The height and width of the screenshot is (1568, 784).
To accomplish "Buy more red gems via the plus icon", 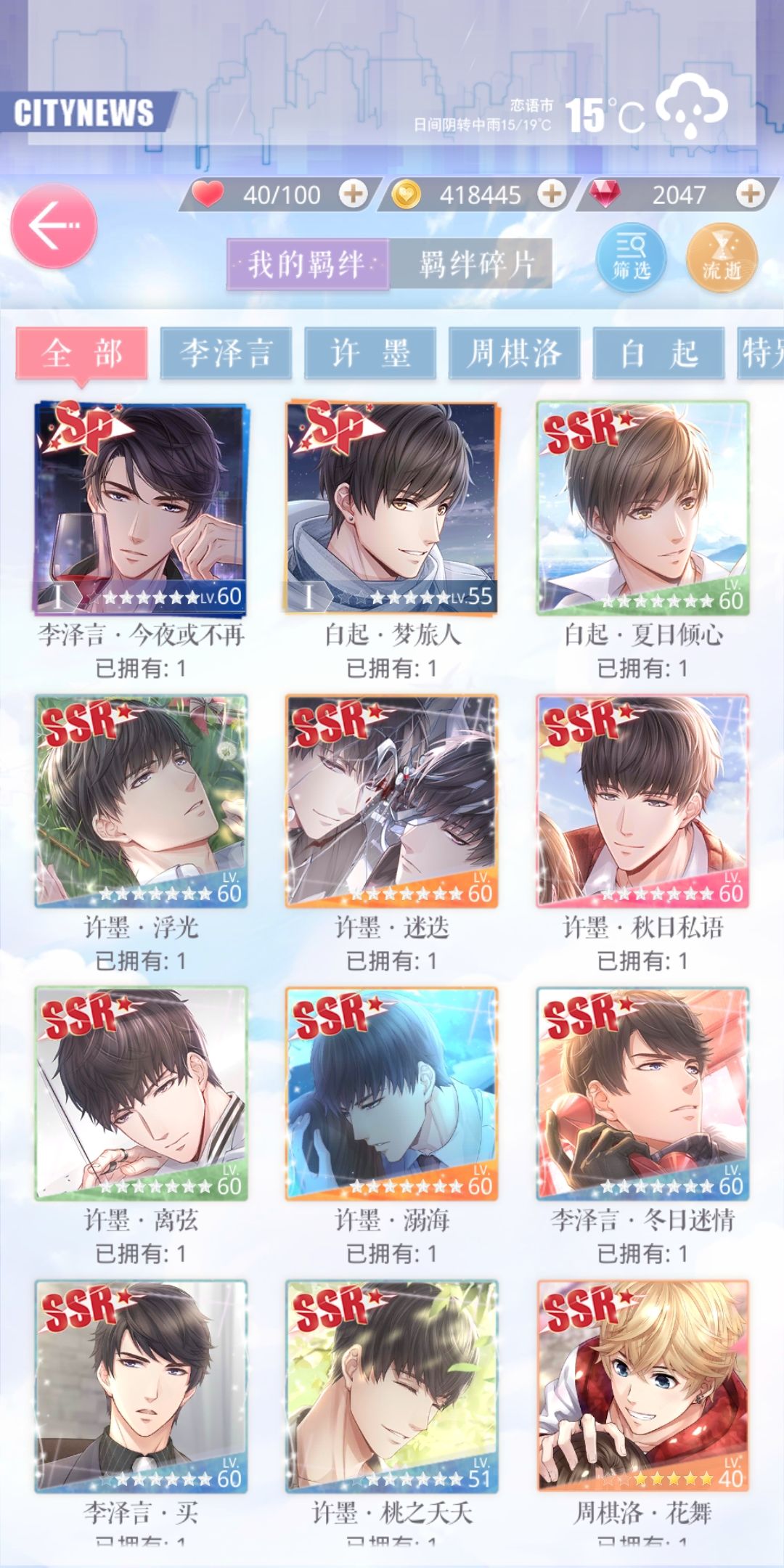I will pos(750,194).
